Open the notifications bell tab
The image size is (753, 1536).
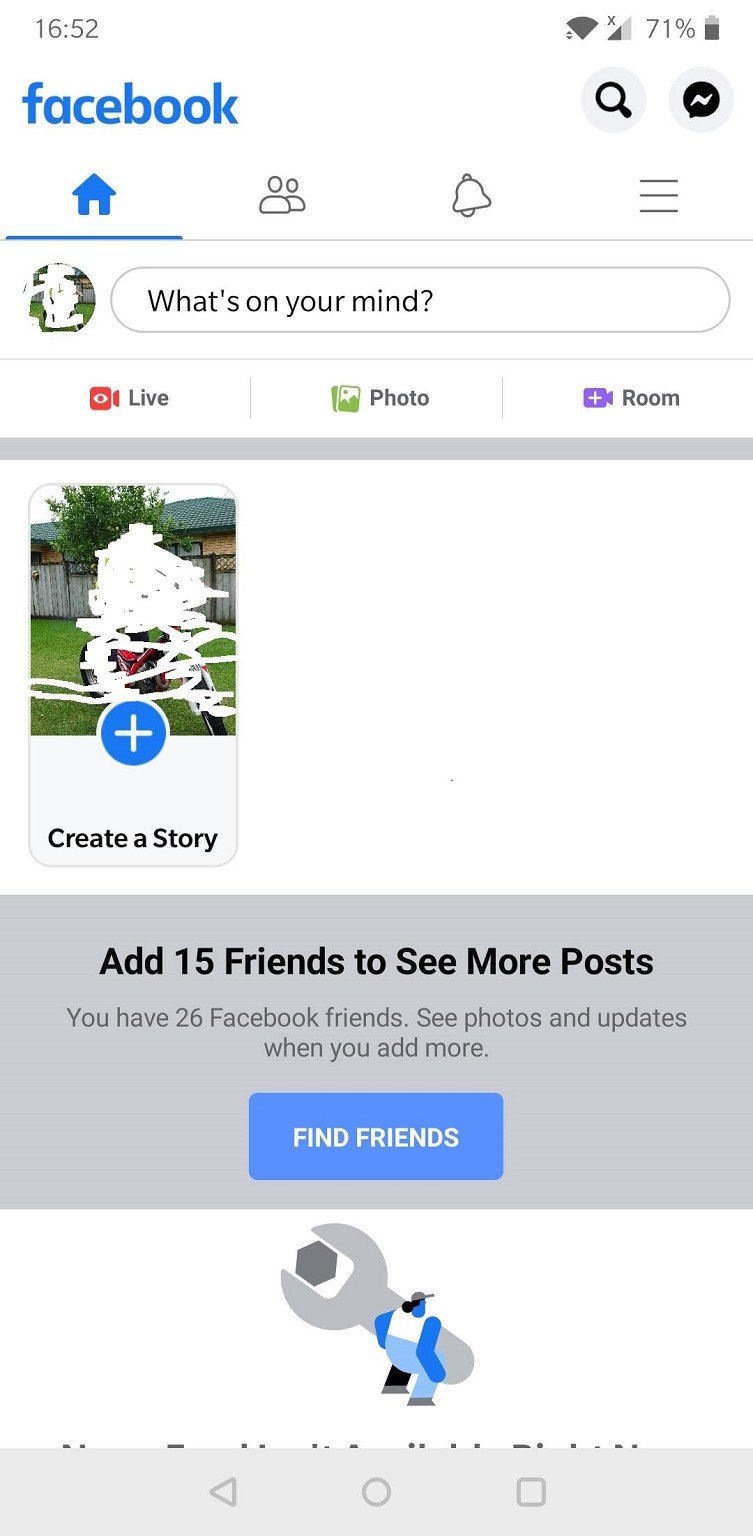pyautogui.click(x=471, y=196)
